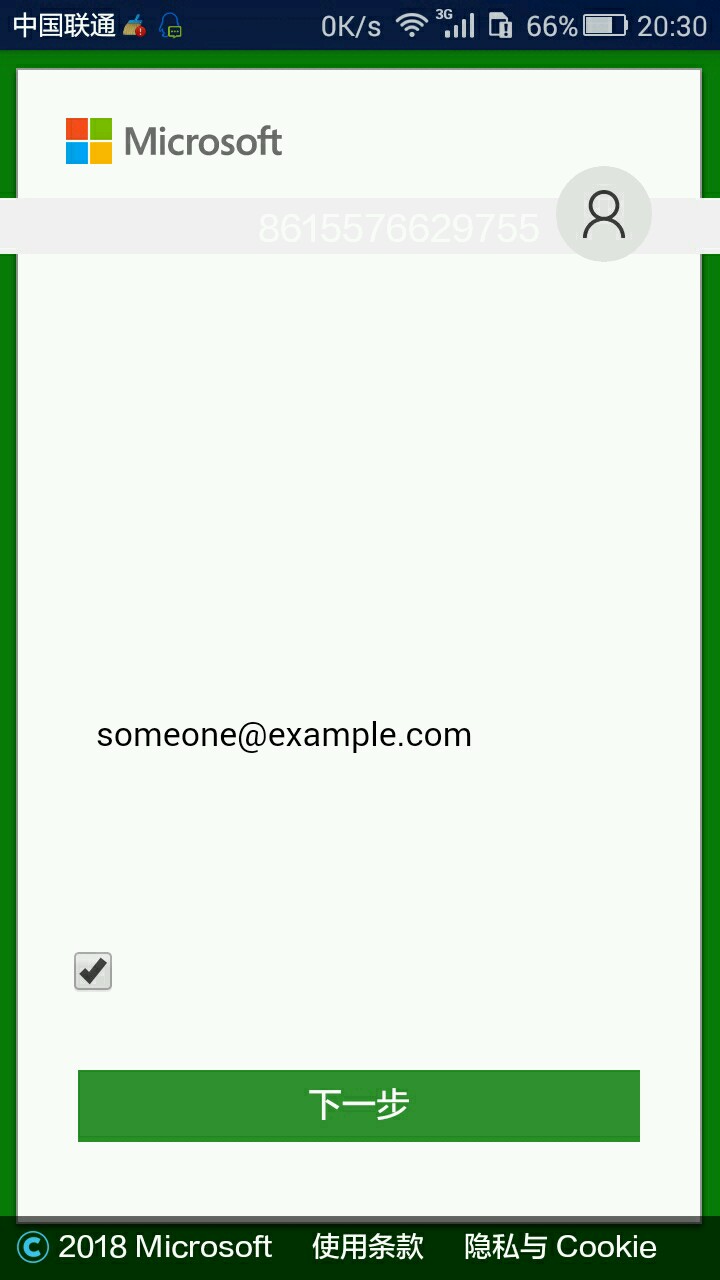The width and height of the screenshot is (720, 1280).
Task: Focus the someone@example.com email field
Action: point(284,735)
